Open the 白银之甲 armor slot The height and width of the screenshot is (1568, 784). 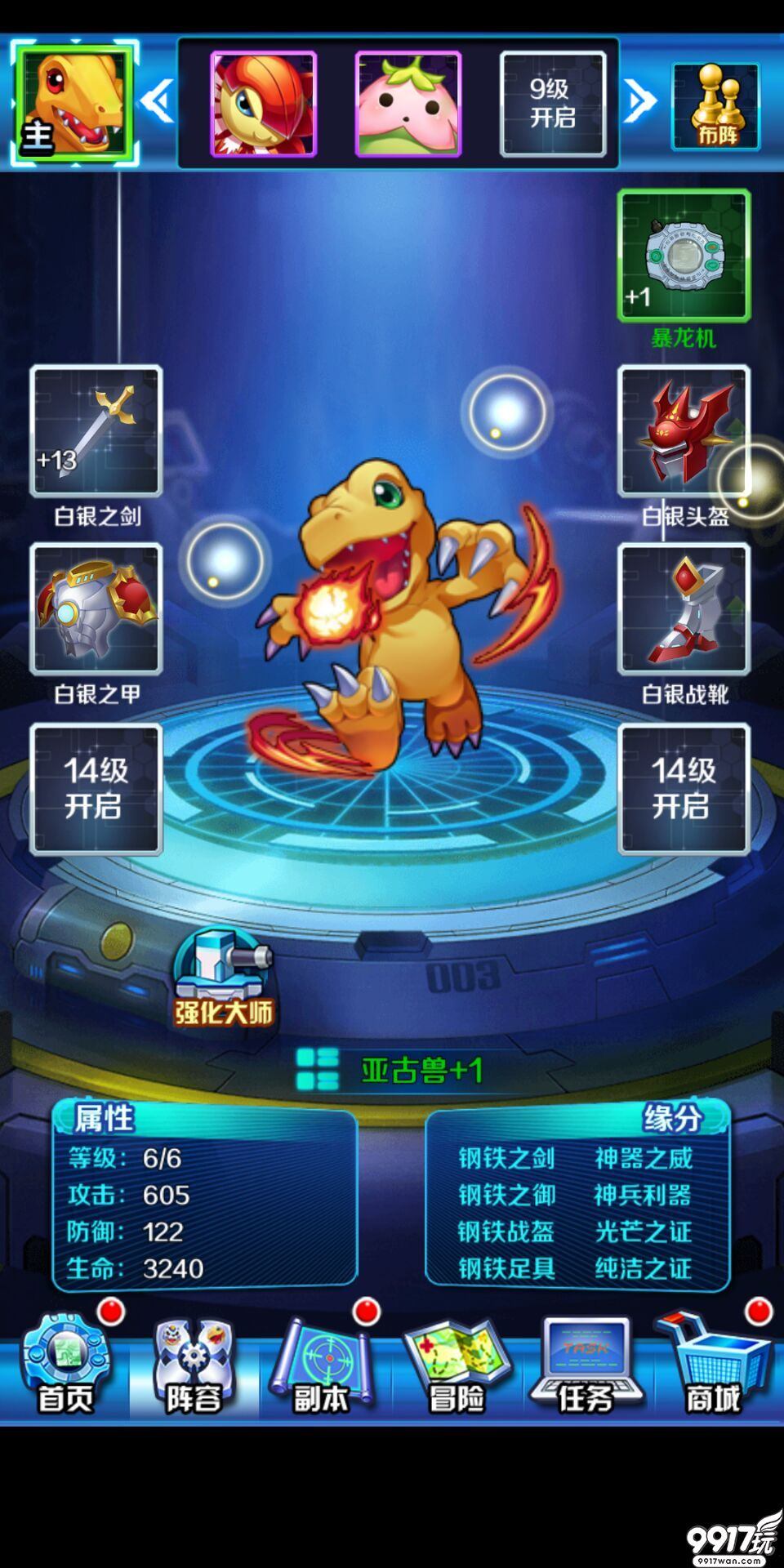(x=96, y=609)
